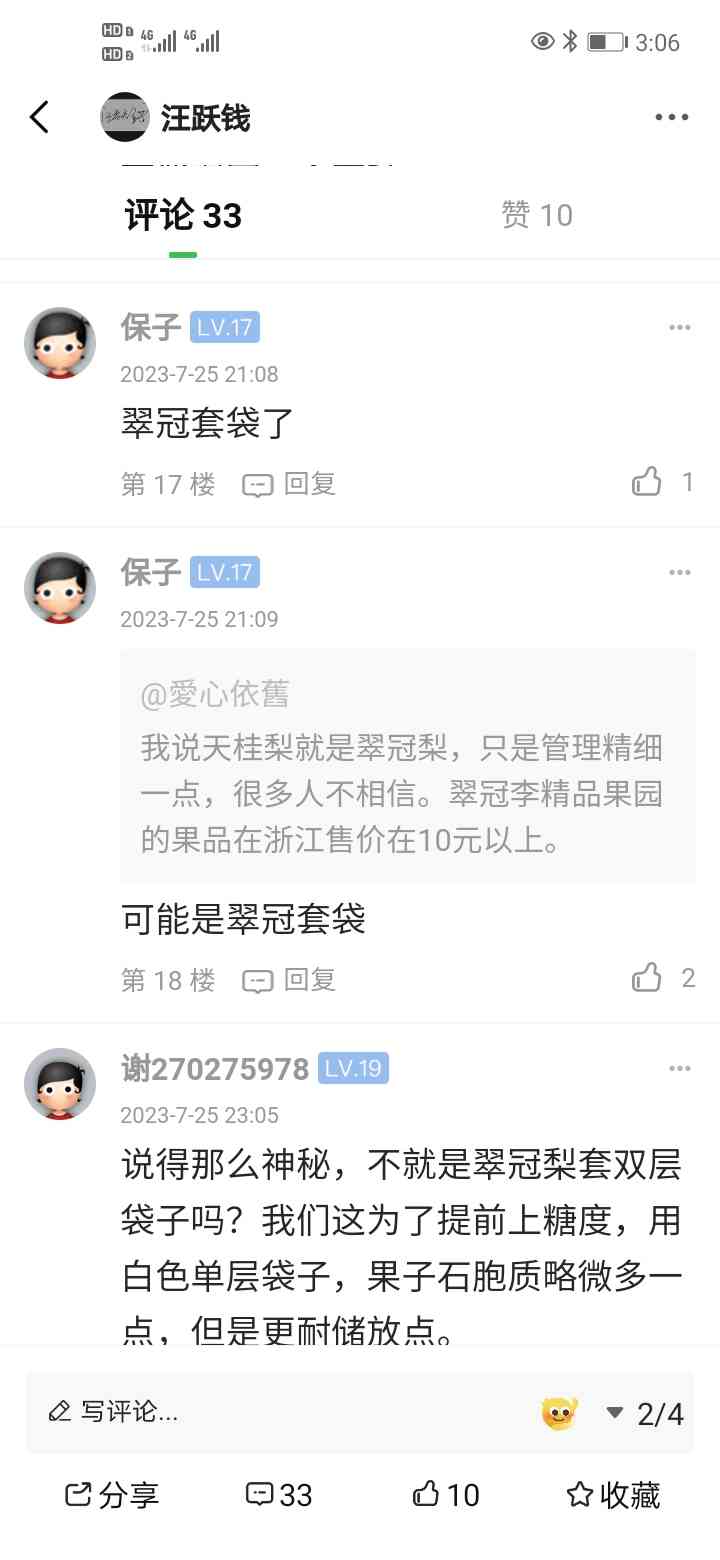Viewport: 720px width, 1560px height.
Task: Select the 评论 33 tab
Action: (183, 215)
